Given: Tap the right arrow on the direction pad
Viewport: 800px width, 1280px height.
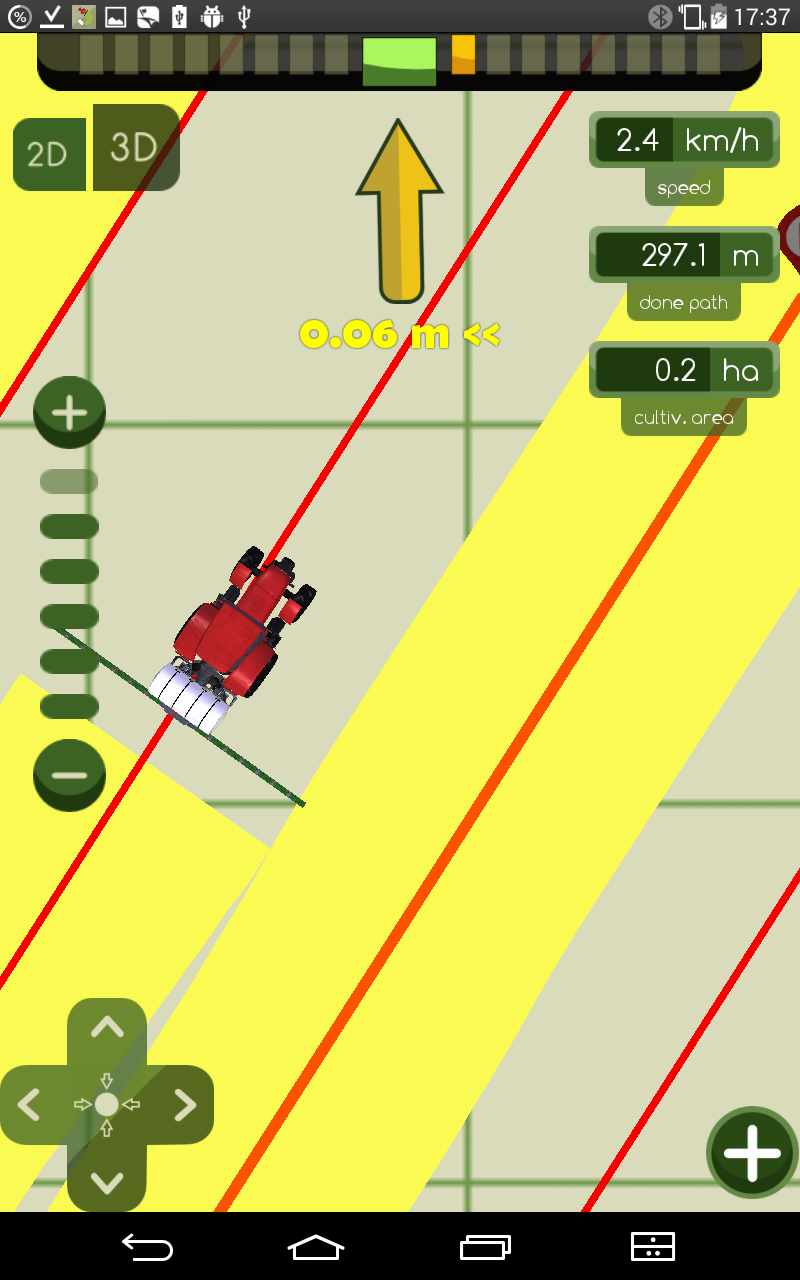Looking at the screenshot, I should tap(184, 1105).
